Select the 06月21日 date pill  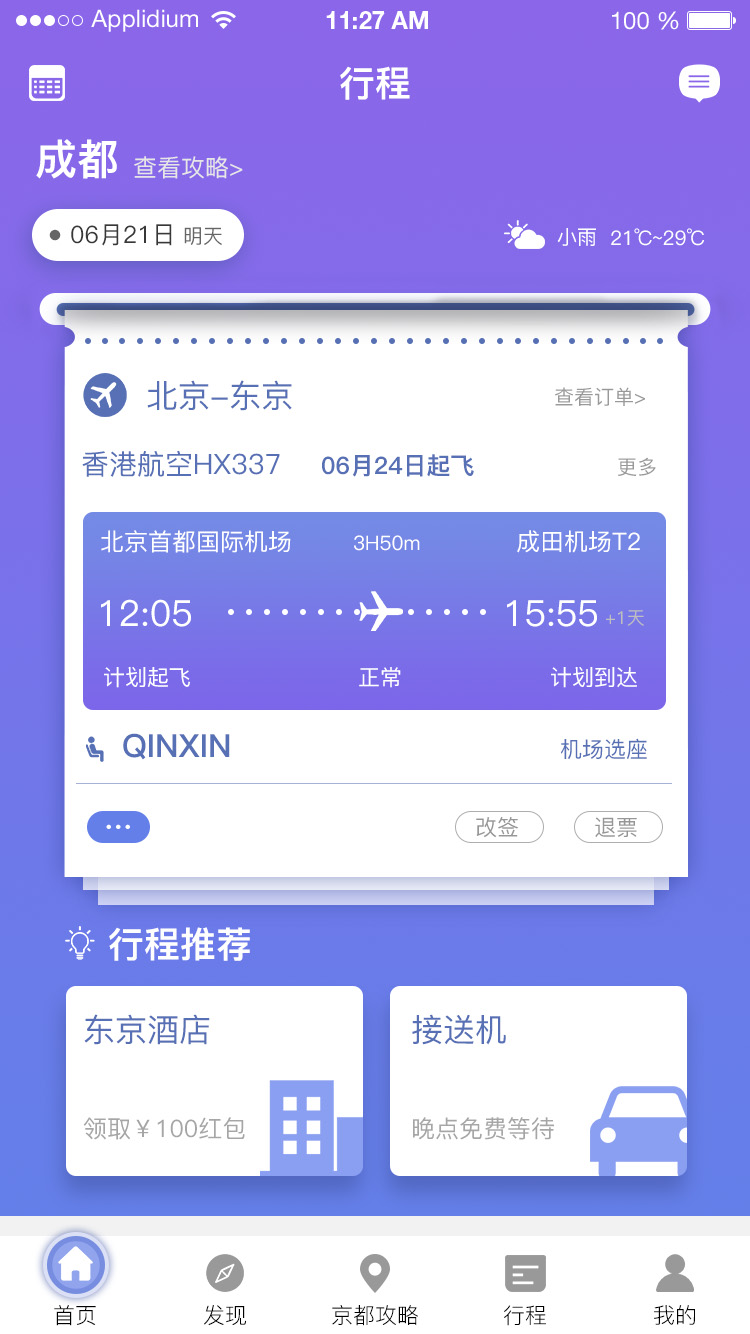[x=138, y=236]
